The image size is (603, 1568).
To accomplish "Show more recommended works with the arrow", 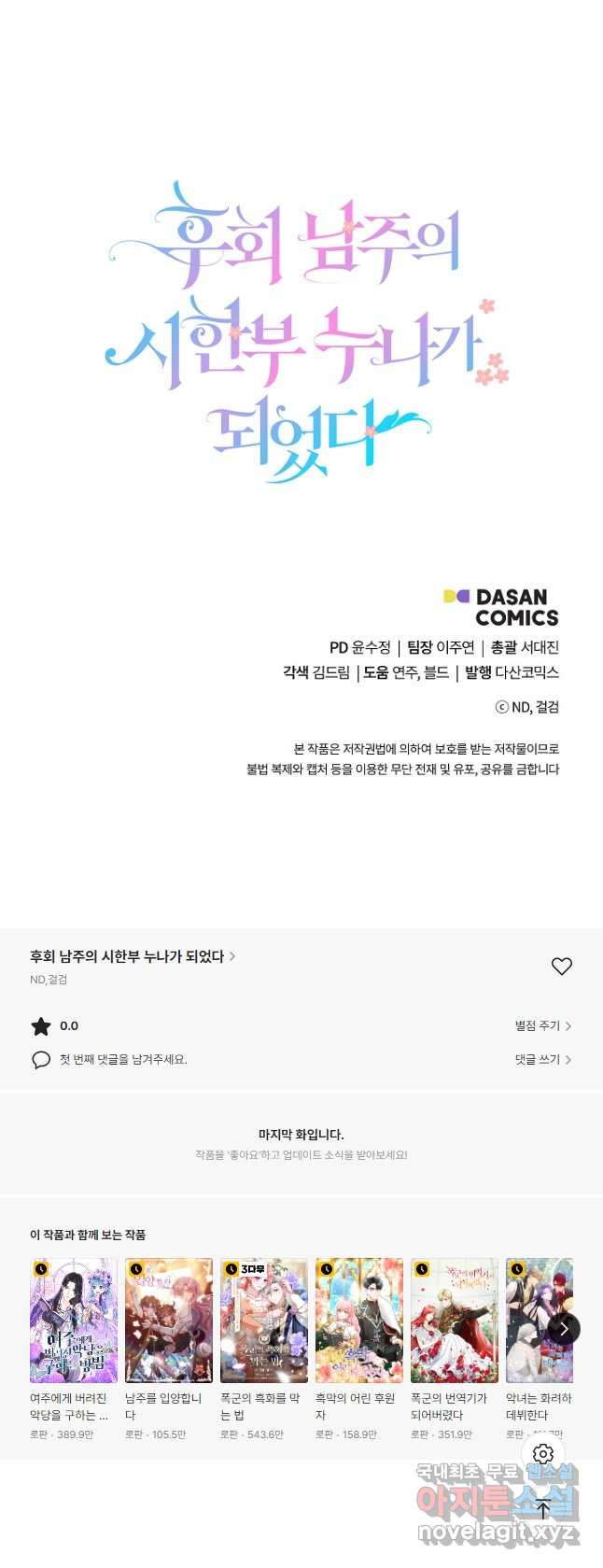I will click(x=564, y=1328).
